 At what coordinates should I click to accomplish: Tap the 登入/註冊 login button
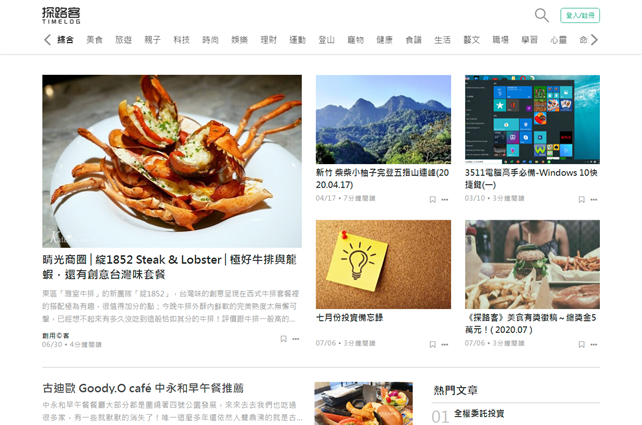(580, 15)
